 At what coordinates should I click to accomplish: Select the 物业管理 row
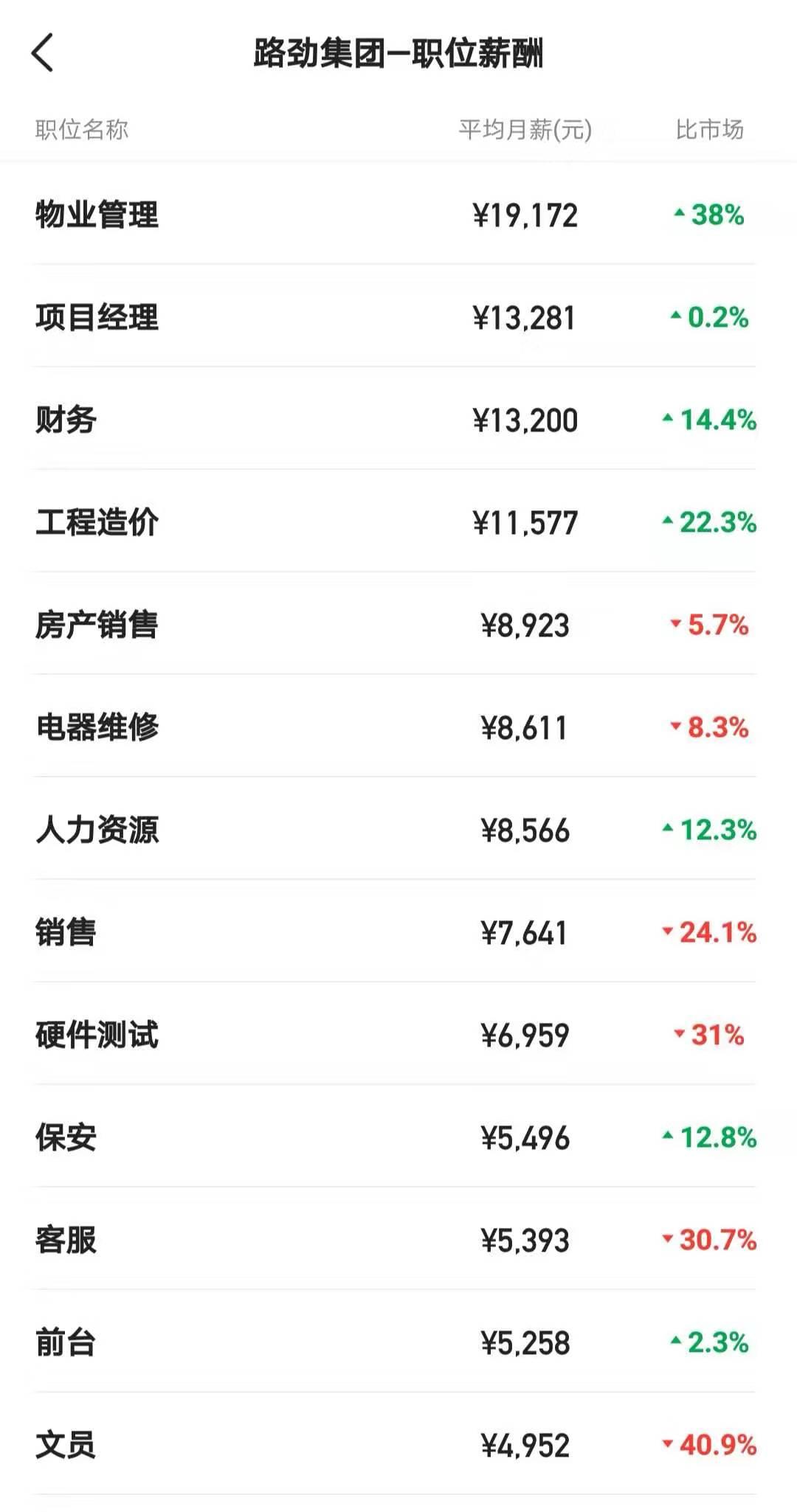point(295,215)
